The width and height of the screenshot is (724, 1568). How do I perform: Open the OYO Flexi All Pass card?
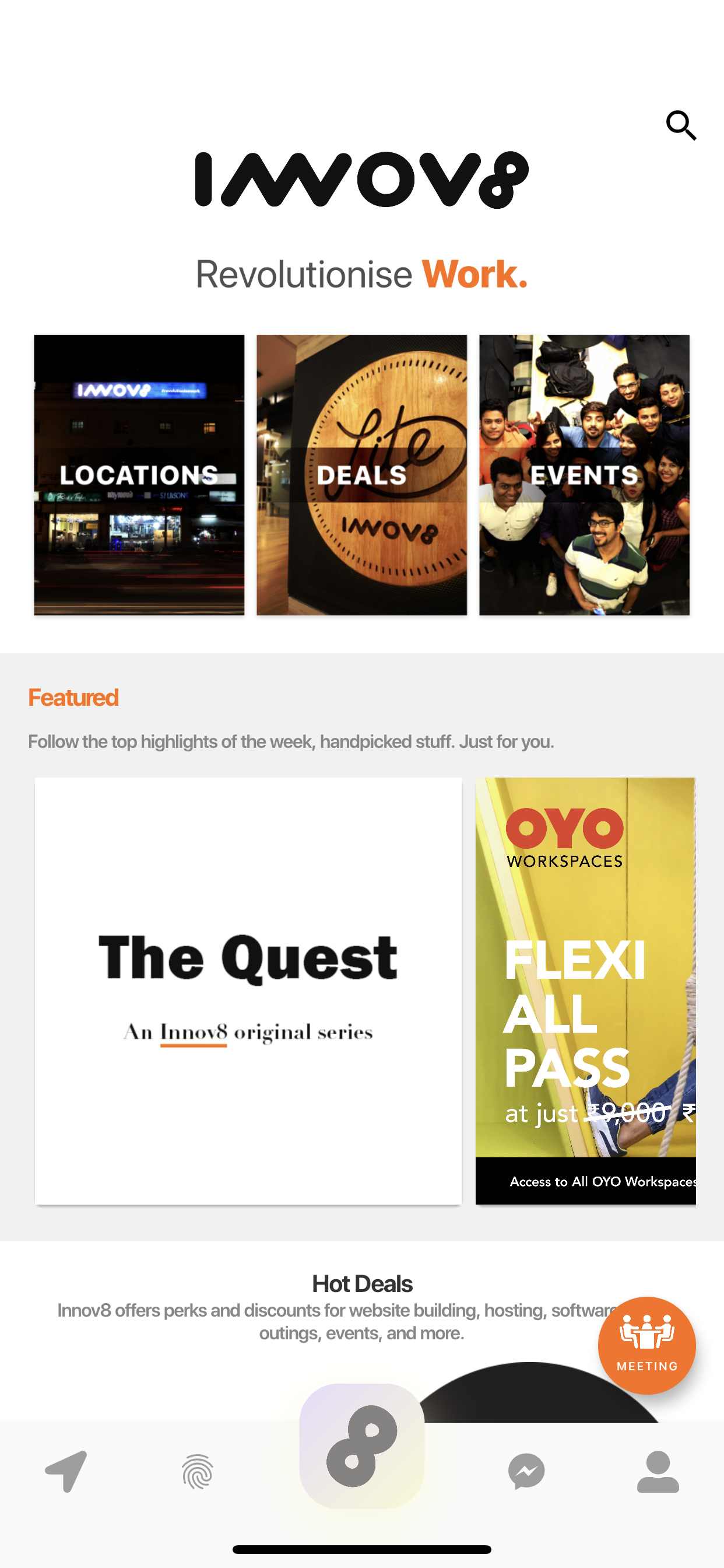coord(585,991)
